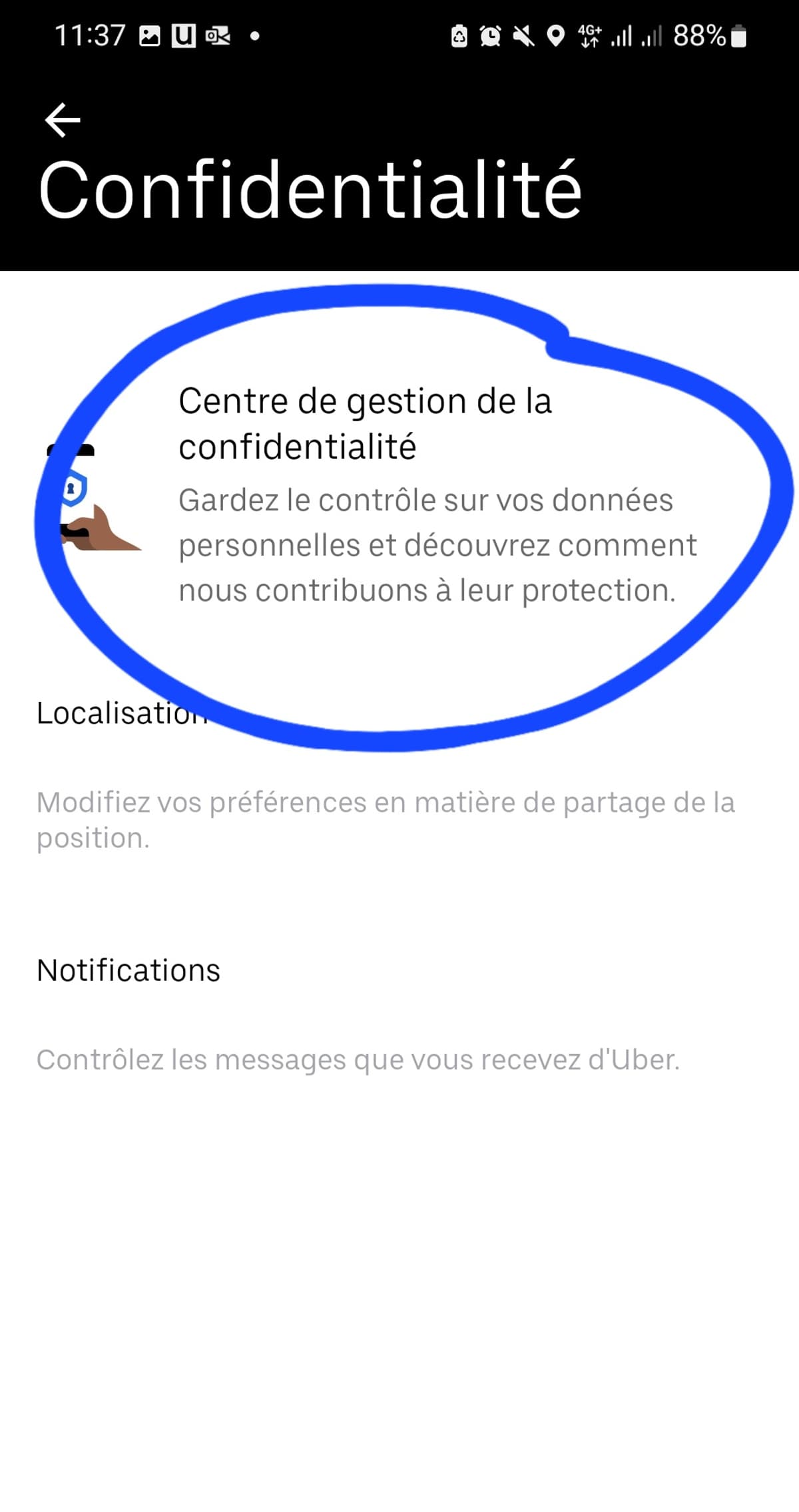Tap the location pin icon in status bar
This screenshot has height=1512, width=799.
coord(555,35)
